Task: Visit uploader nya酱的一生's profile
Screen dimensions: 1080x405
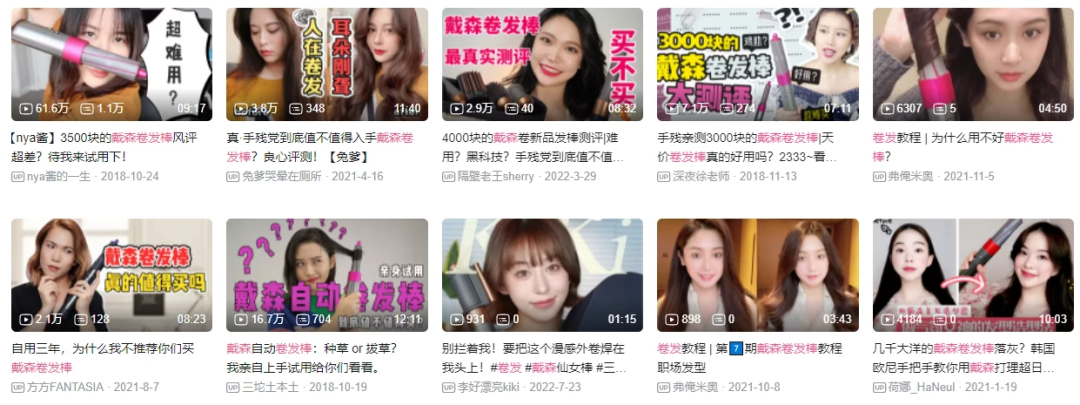Action: (58, 176)
